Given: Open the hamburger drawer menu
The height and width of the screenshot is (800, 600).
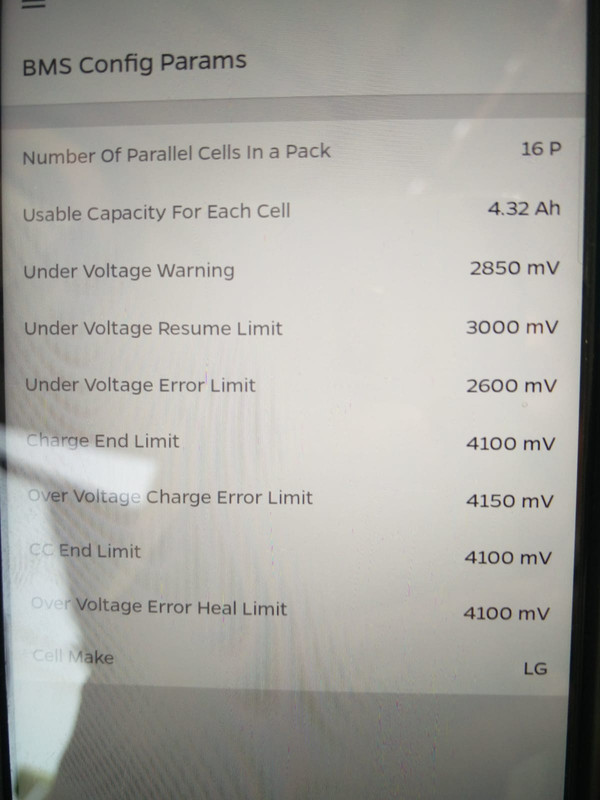Looking at the screenshot, I should tap(34, 3).
